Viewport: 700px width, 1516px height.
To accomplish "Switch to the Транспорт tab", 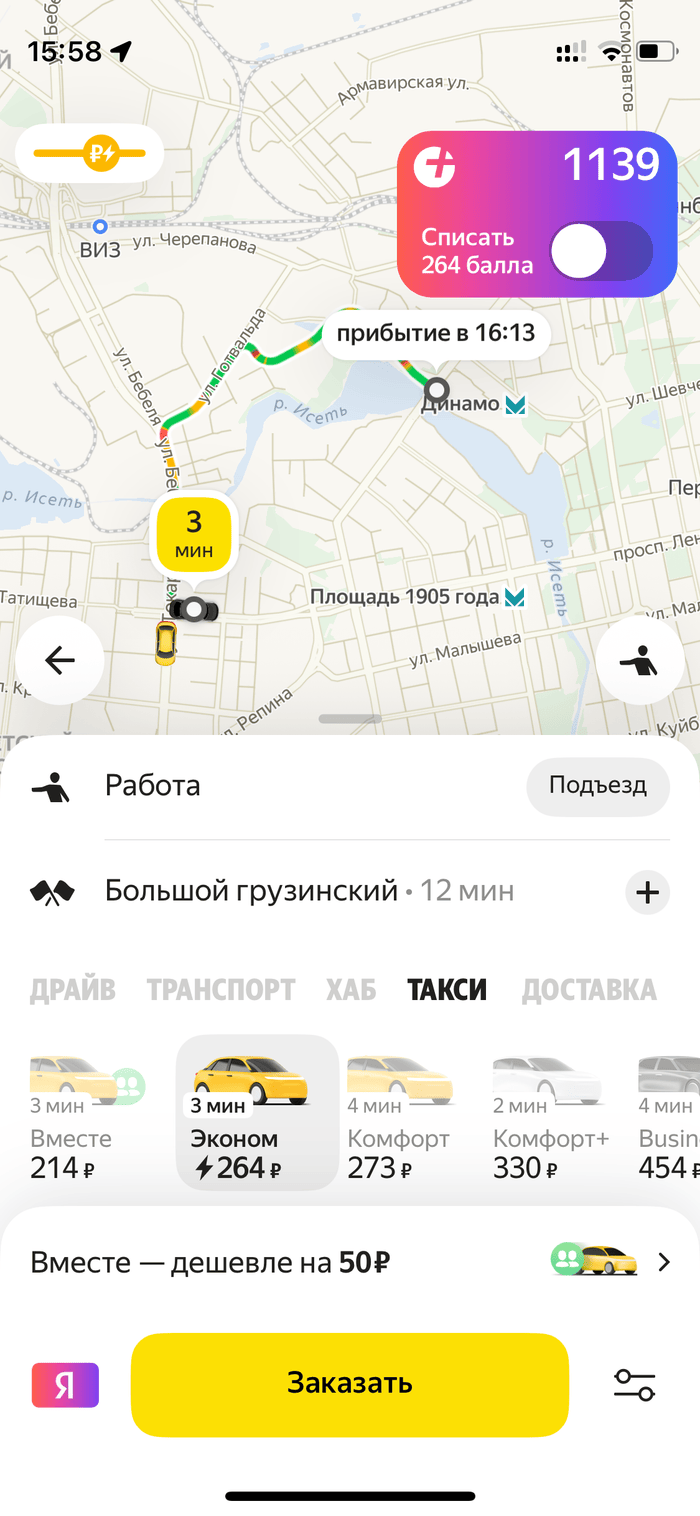I will tap(221, 990).
